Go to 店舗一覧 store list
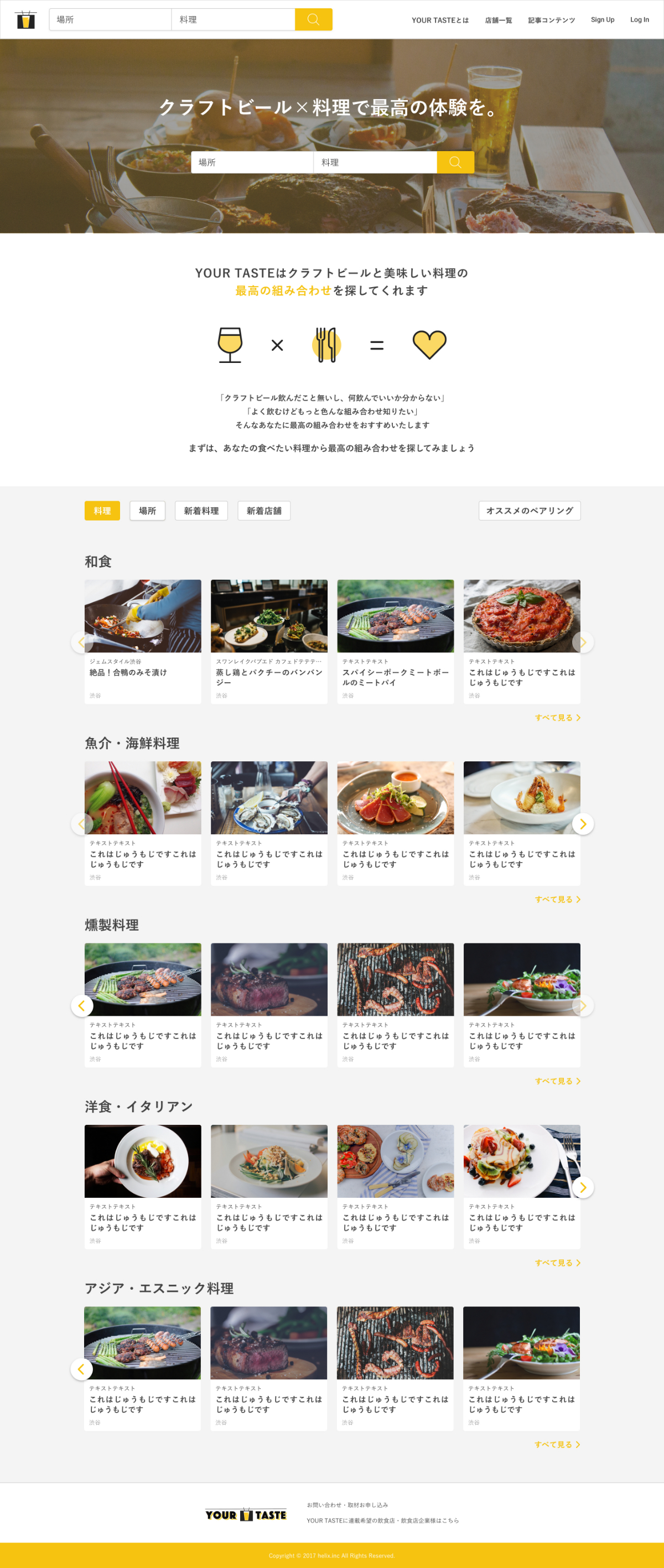Viewport: 664px width, 1568px height. click(x=499, y=20)
